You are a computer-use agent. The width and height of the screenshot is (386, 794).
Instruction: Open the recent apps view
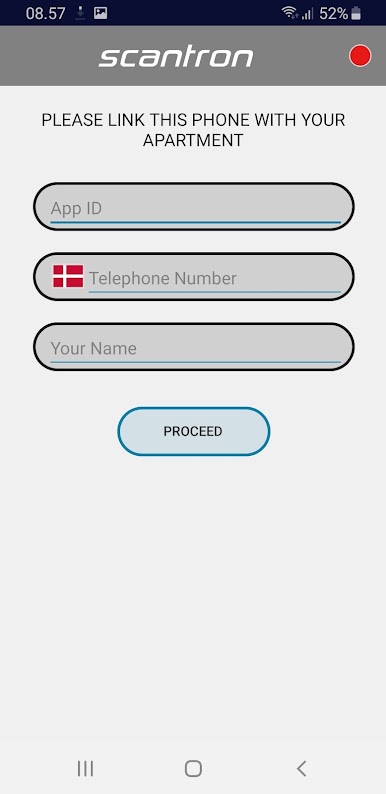tap(85, 769)
